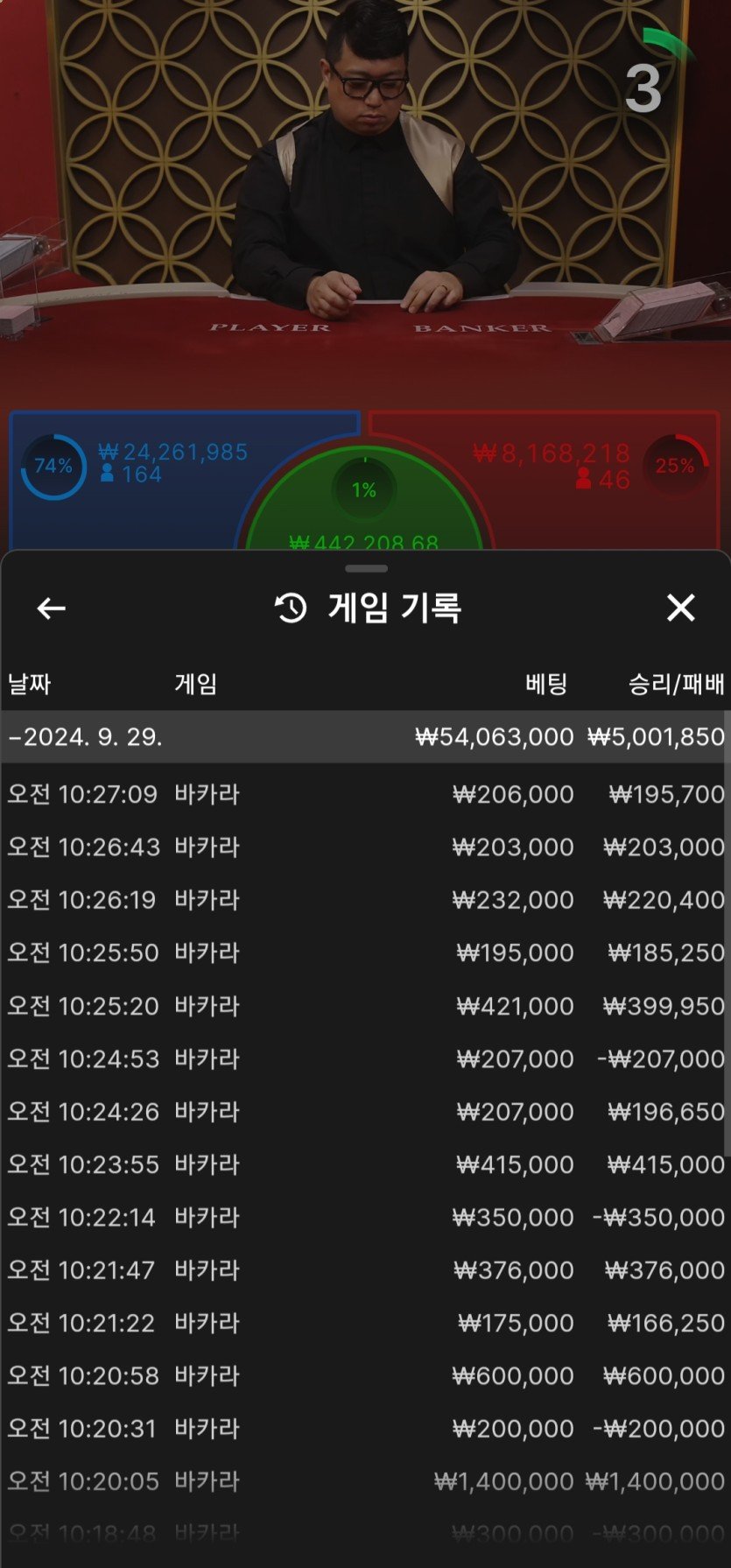Open the 오전 10:27:09 바카라 record

(x=365, y=794)
